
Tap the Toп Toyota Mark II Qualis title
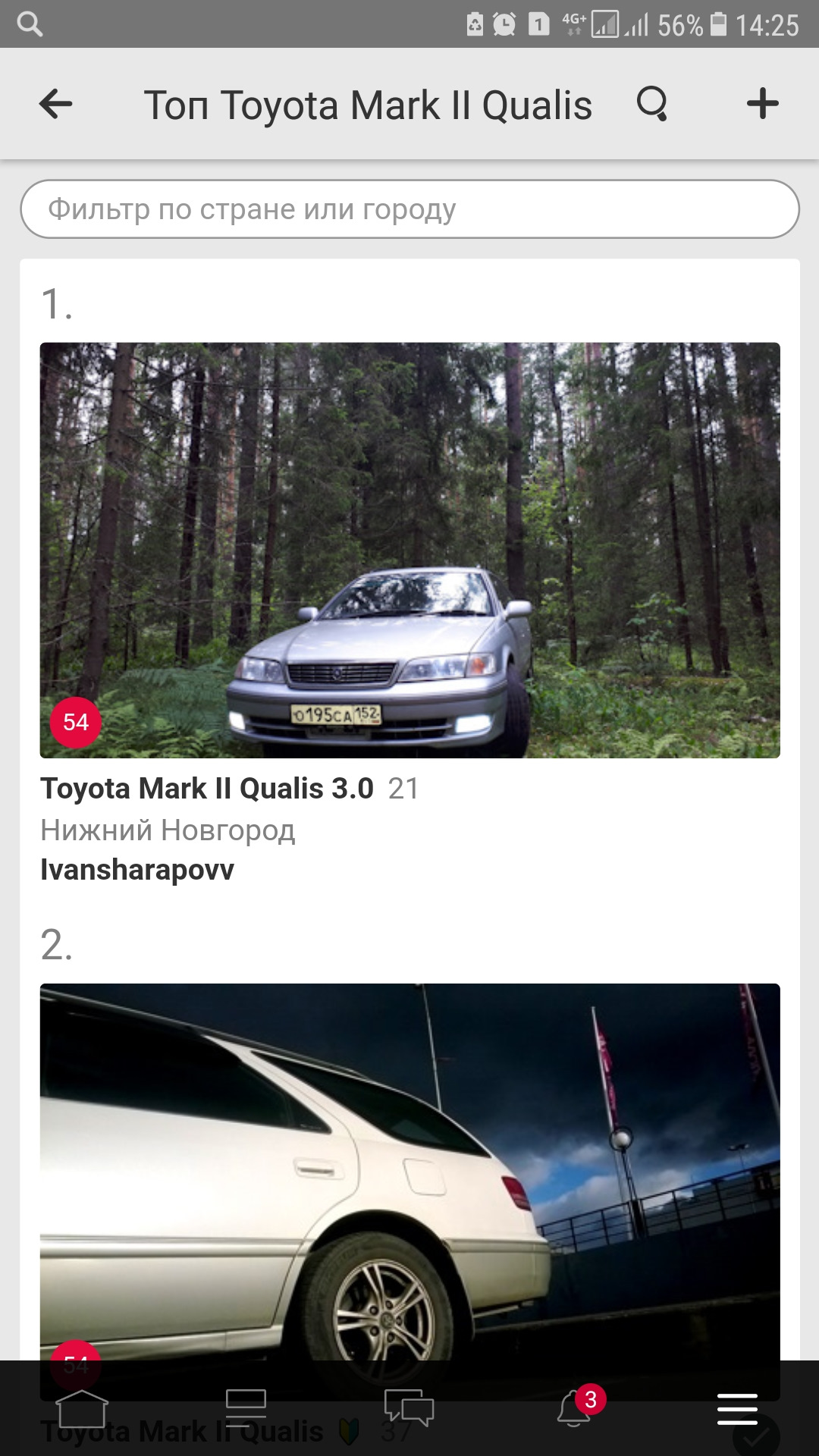pyautogui.click(x=368, y=105)
